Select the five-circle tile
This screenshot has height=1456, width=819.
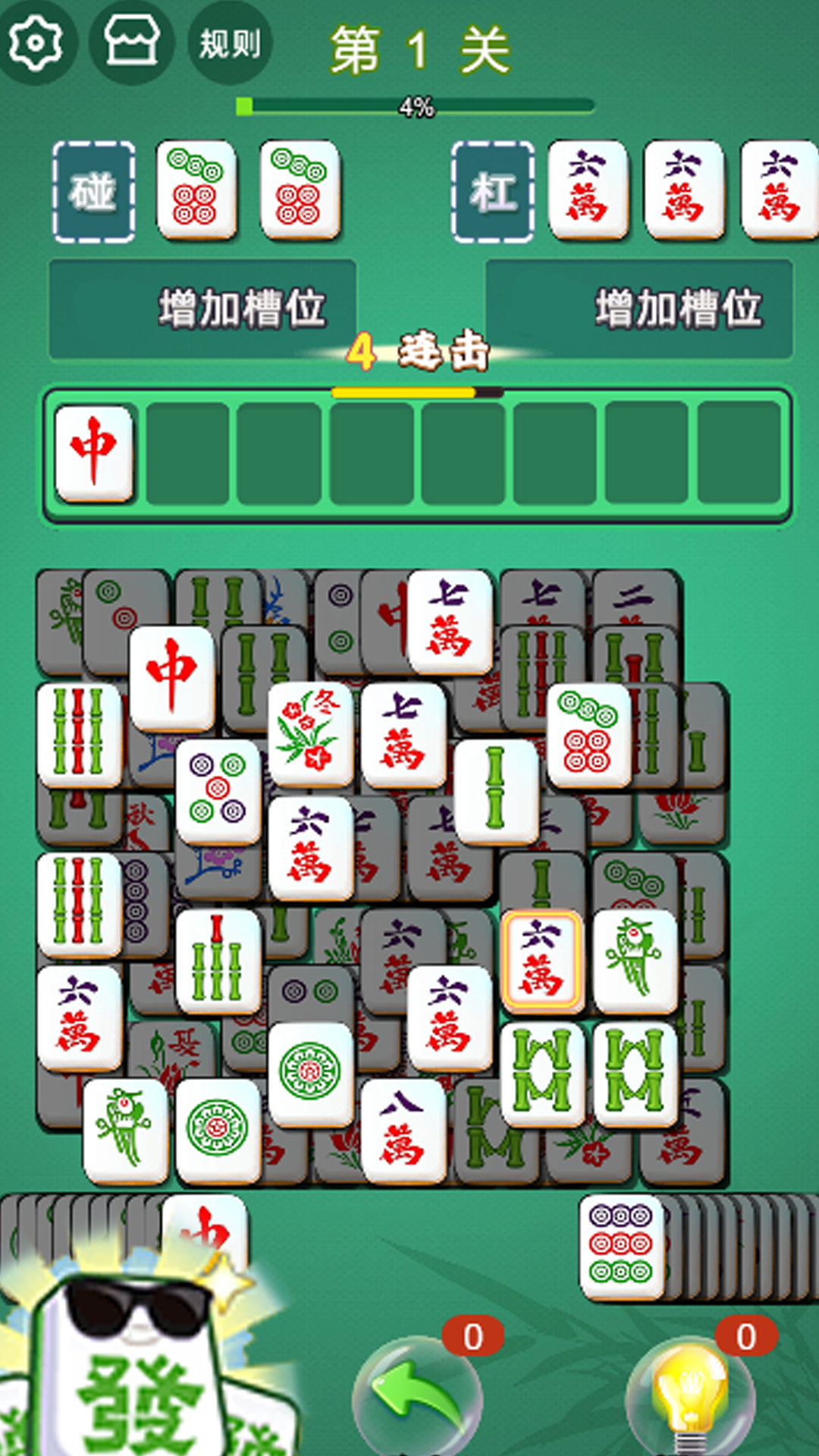(218, 791)
